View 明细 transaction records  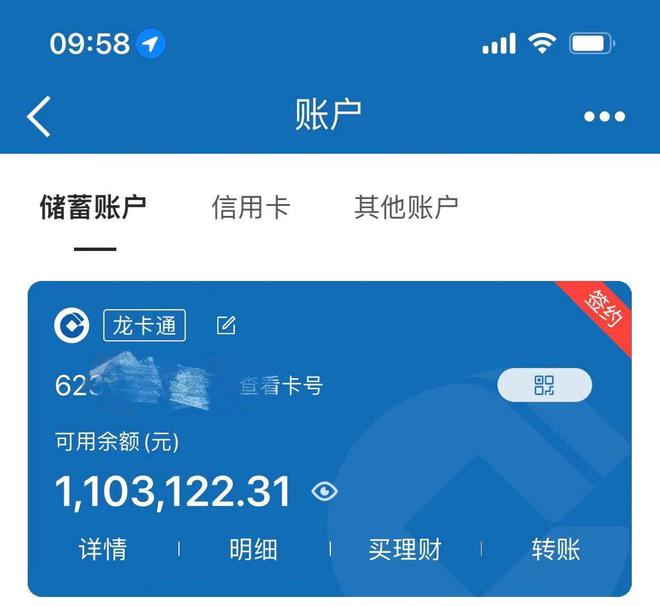click(254, 549)
